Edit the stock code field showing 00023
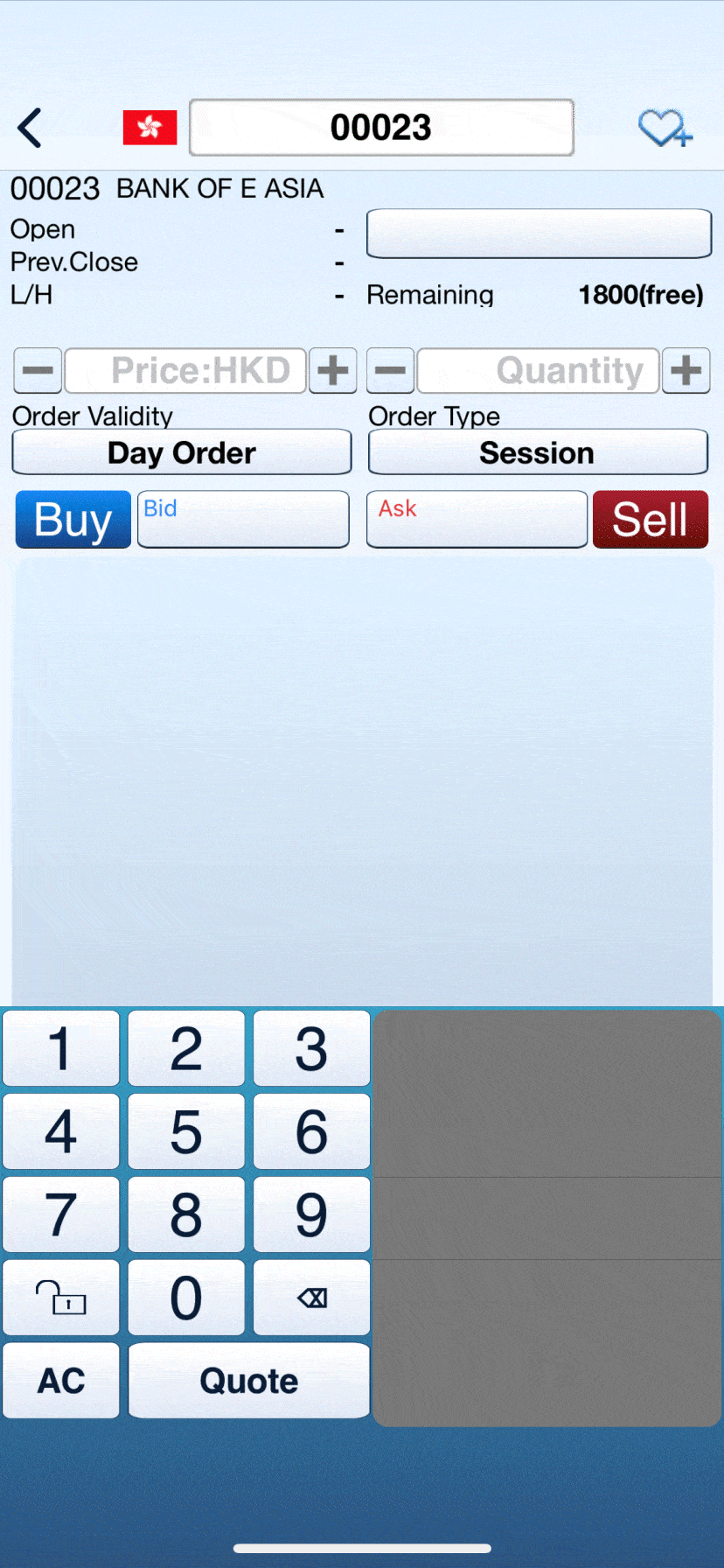This screenshot has width=724, height=1568. [x=381, y=128]
